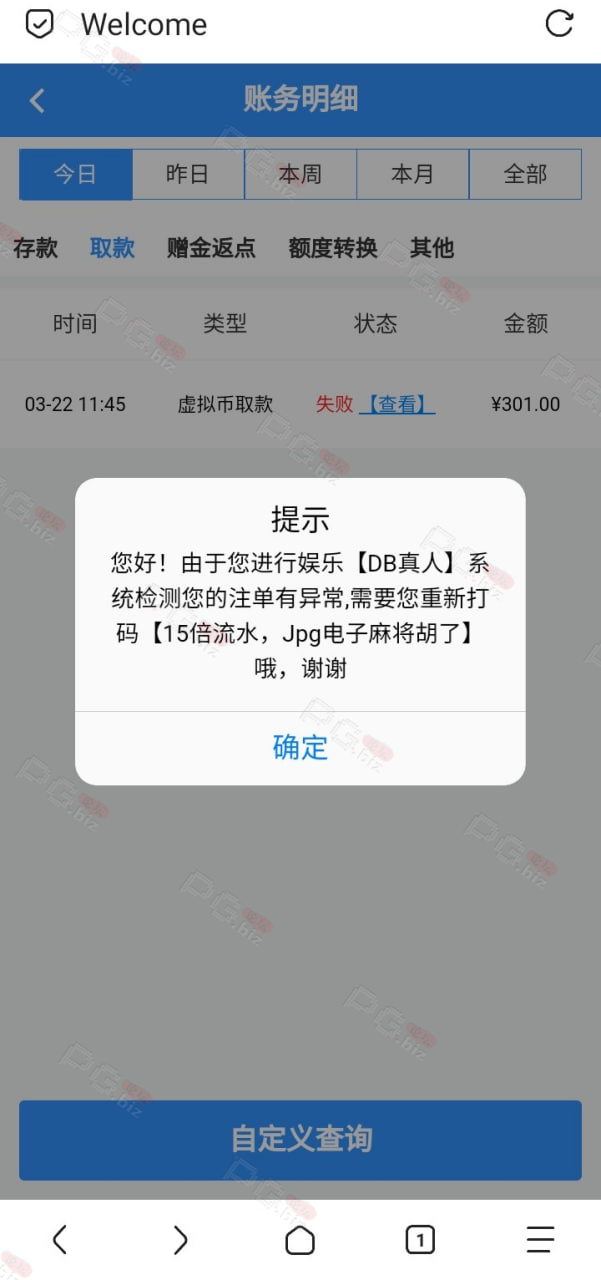The height and width of the screenshot is (1280, 601).
Task: Tap the shield icon beside Welcome
Action: [x=39, y=24]
